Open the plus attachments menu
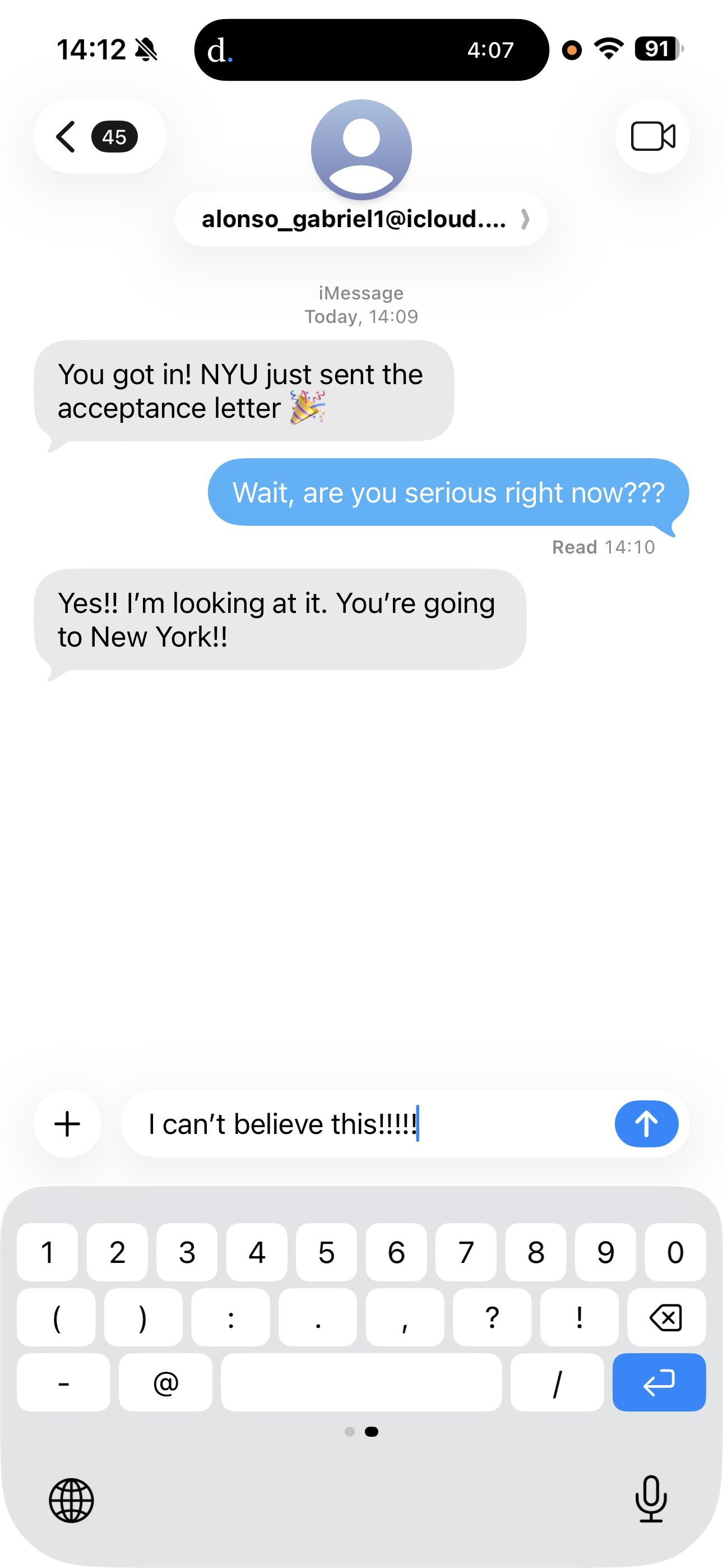The height and width of the screenshot is (1568, 723). tap(68, 1124)
